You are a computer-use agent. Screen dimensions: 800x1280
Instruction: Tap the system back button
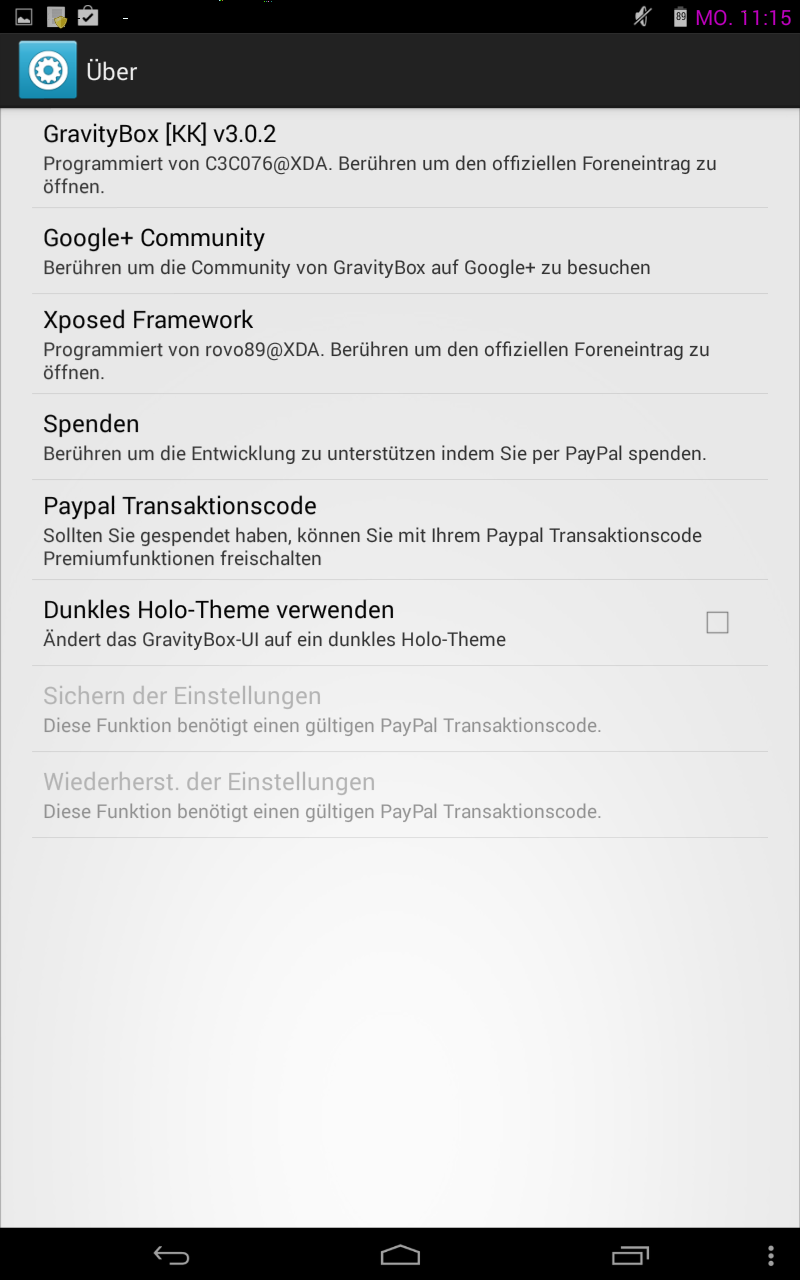pos(171,1255)
